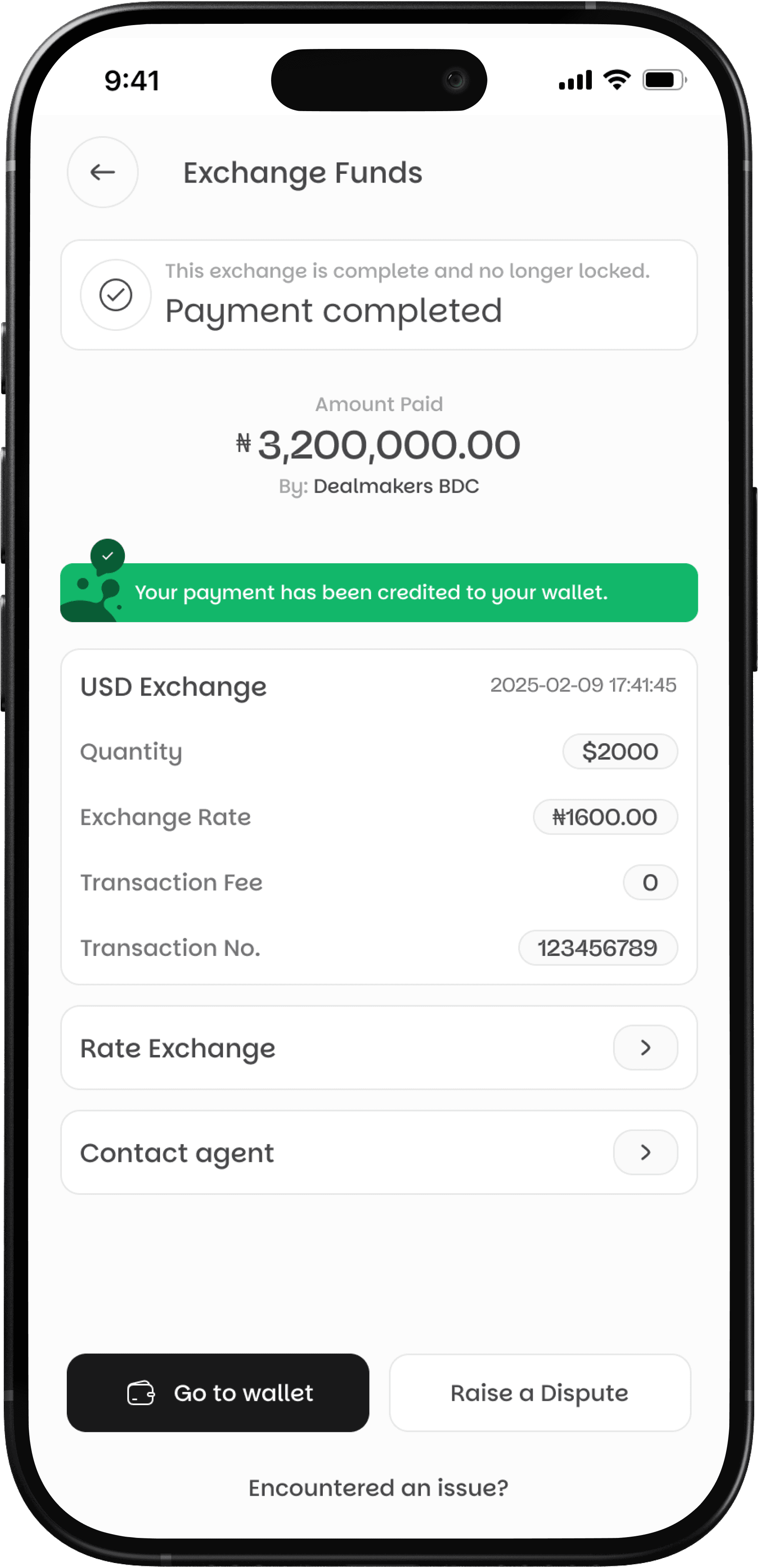Raise a Dispute for this exchange
The image size is (758, 1568).
540,1393
